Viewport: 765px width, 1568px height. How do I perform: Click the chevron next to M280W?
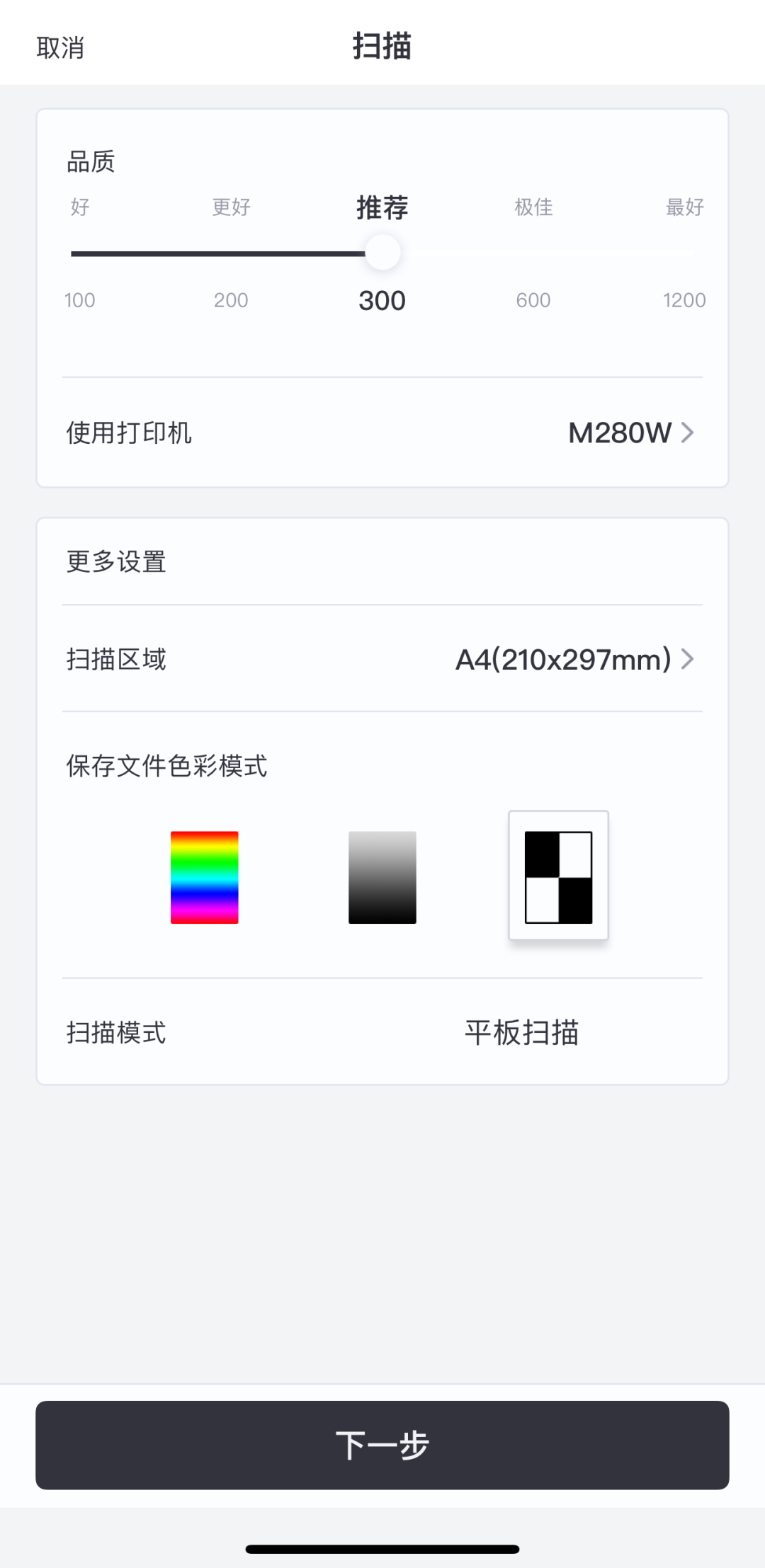pos(686,433)
